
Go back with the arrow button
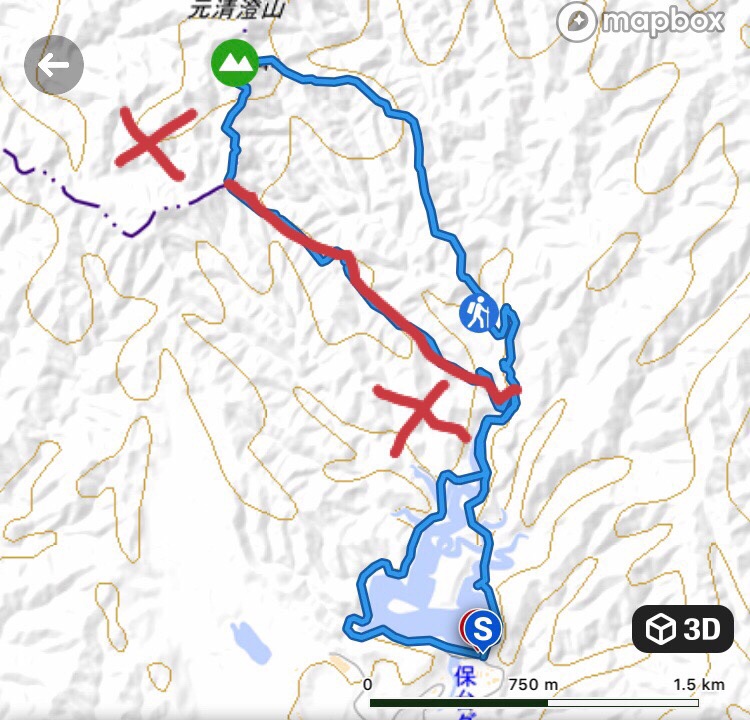click(x=54, y=65)
